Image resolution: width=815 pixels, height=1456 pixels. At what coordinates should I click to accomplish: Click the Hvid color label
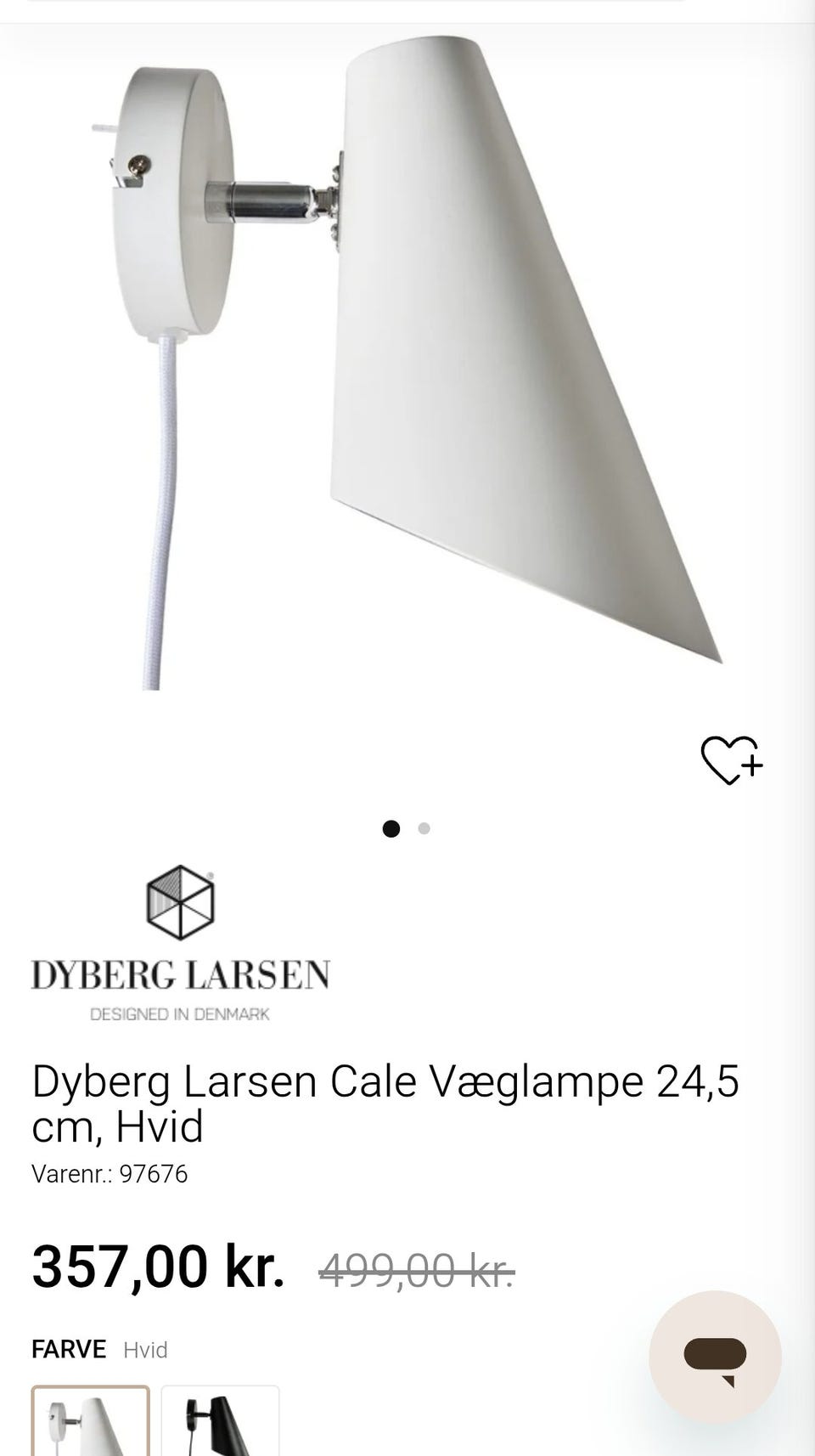(146, 1349)
